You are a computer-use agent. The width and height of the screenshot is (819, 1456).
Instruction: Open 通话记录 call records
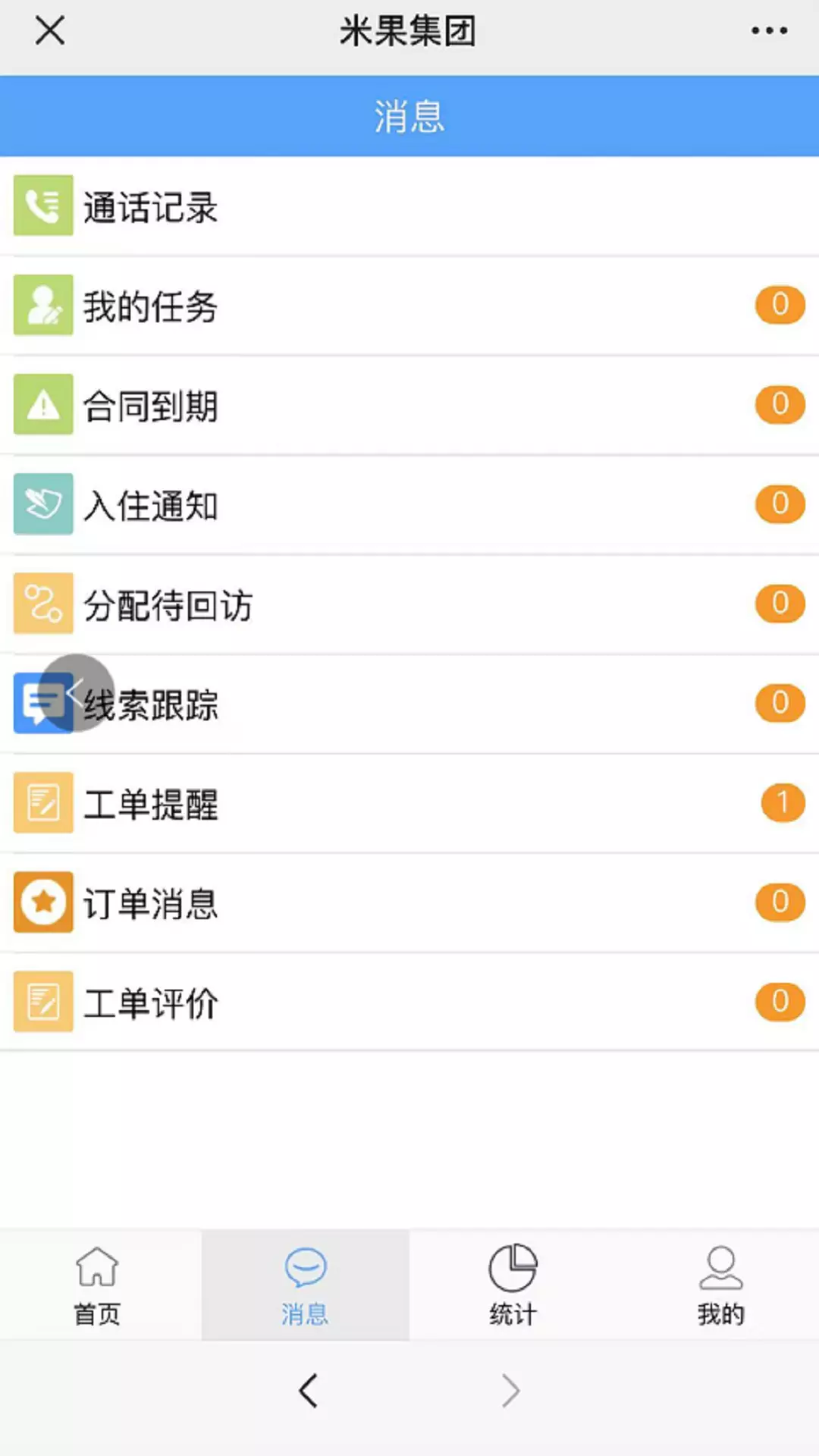409,206
